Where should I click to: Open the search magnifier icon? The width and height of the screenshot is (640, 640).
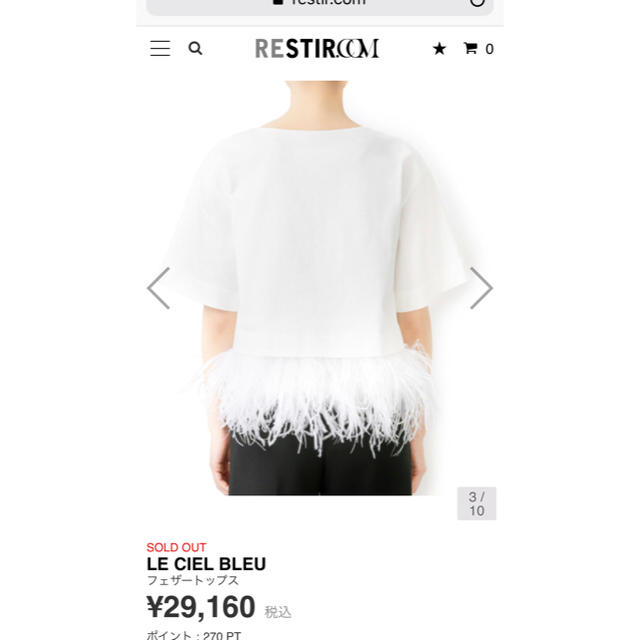click(195, 48)
